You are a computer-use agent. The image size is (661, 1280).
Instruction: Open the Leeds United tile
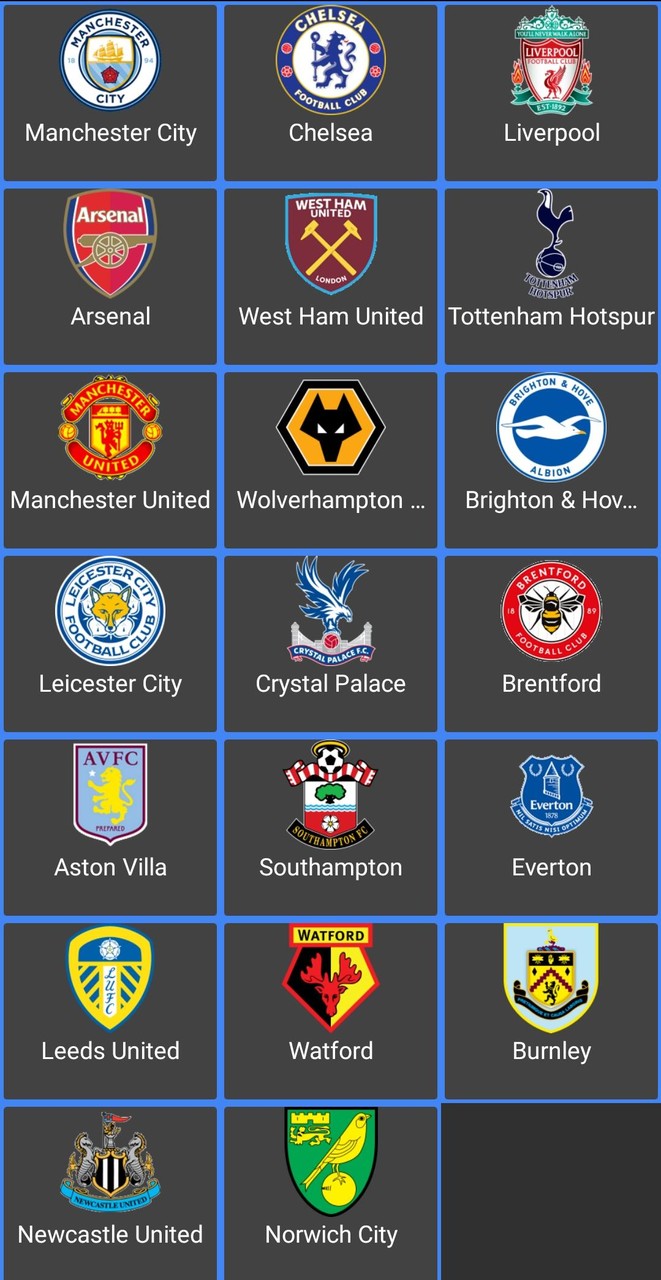click(110, 1010)
